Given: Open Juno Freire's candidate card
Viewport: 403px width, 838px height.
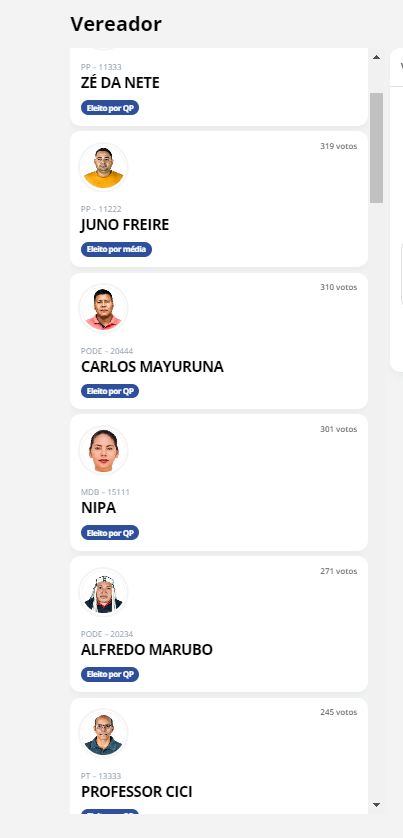Looking at the screenshot, I should (x=219, y=199).
